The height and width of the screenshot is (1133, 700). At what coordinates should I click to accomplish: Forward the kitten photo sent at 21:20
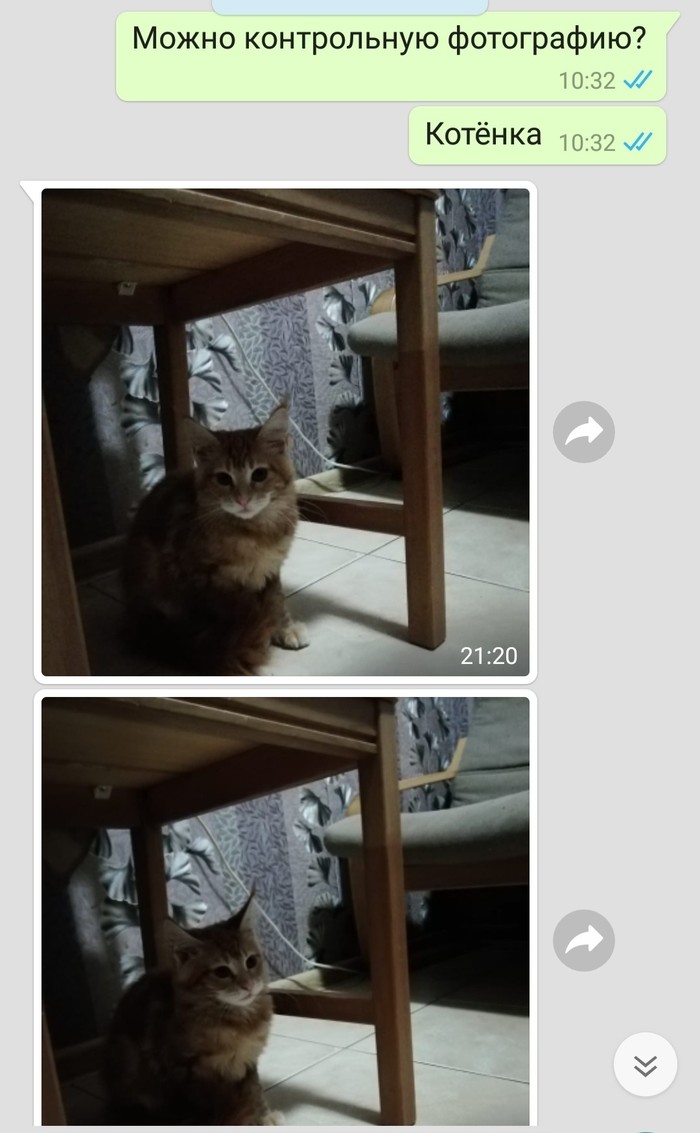584,431
